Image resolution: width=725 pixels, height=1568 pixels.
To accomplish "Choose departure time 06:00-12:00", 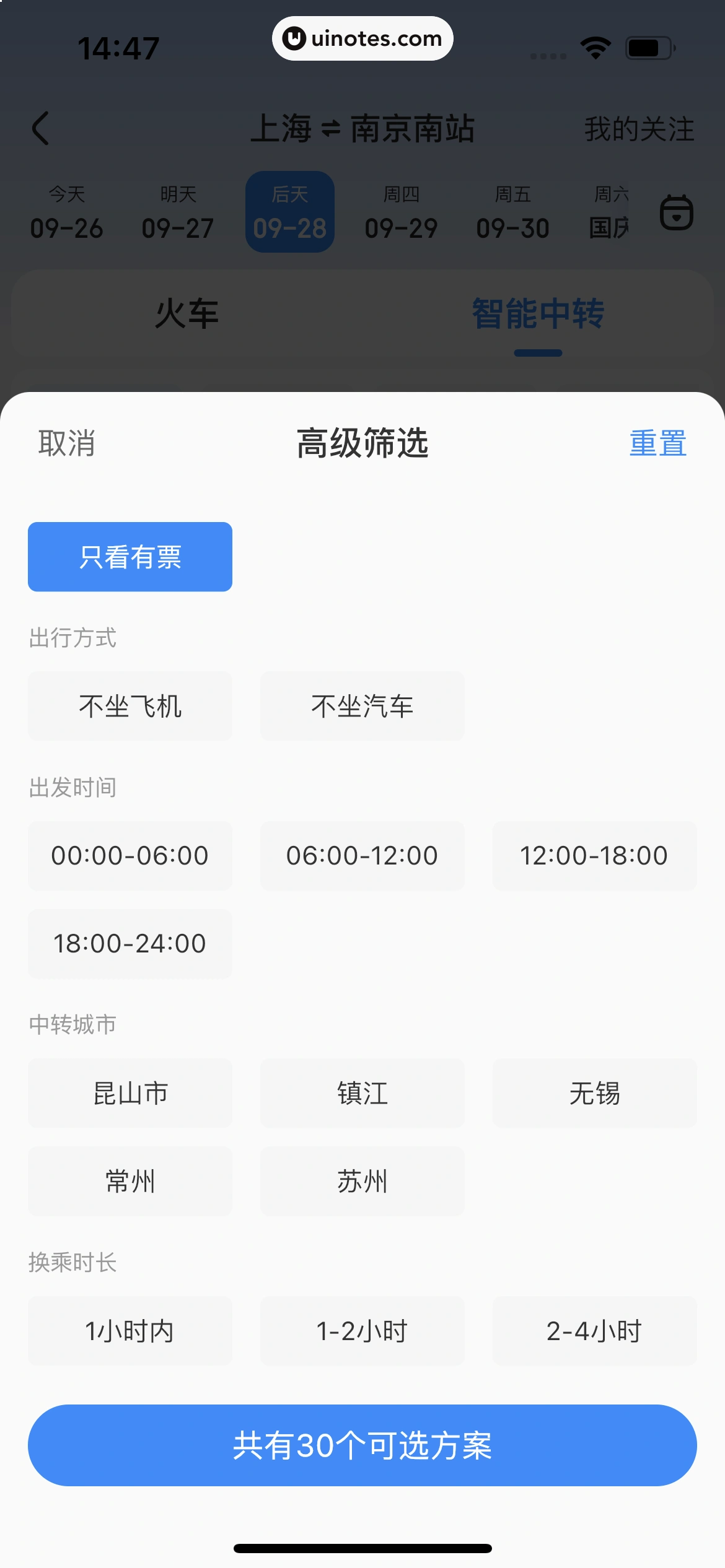I will point(362,856).
